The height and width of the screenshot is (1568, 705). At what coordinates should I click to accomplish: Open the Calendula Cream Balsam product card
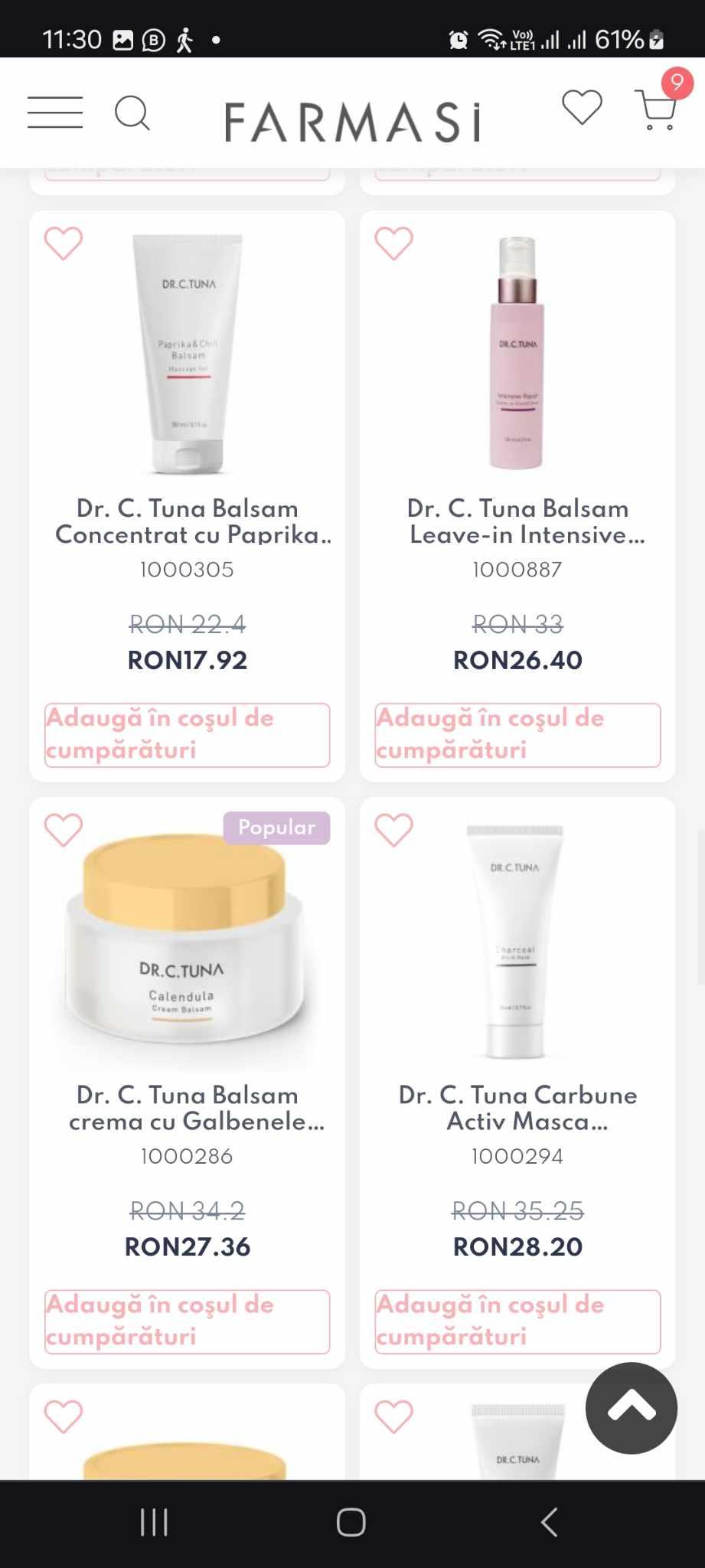coord(187,949)
